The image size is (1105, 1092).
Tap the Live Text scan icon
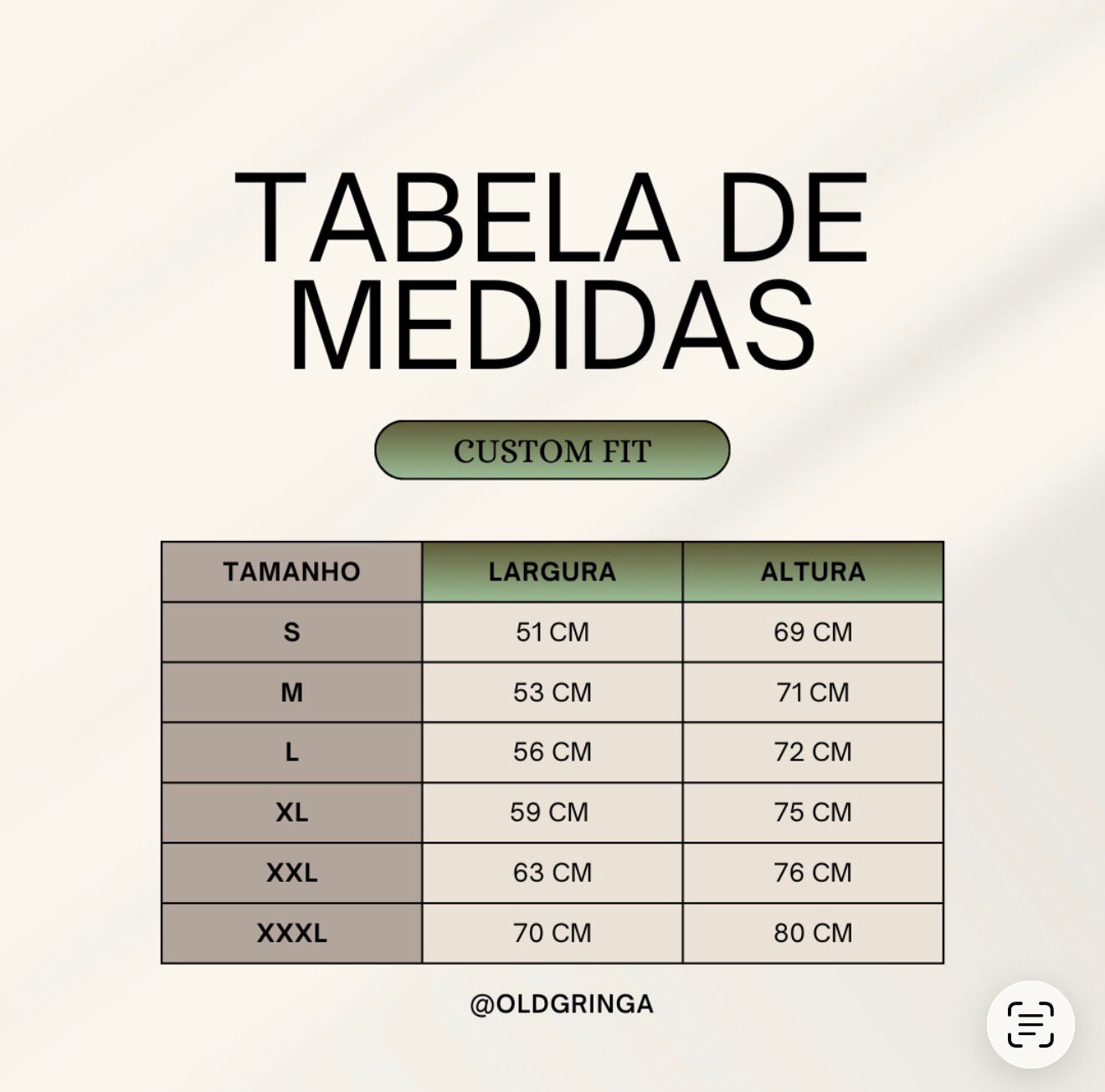click(x=1030, y=1023)
